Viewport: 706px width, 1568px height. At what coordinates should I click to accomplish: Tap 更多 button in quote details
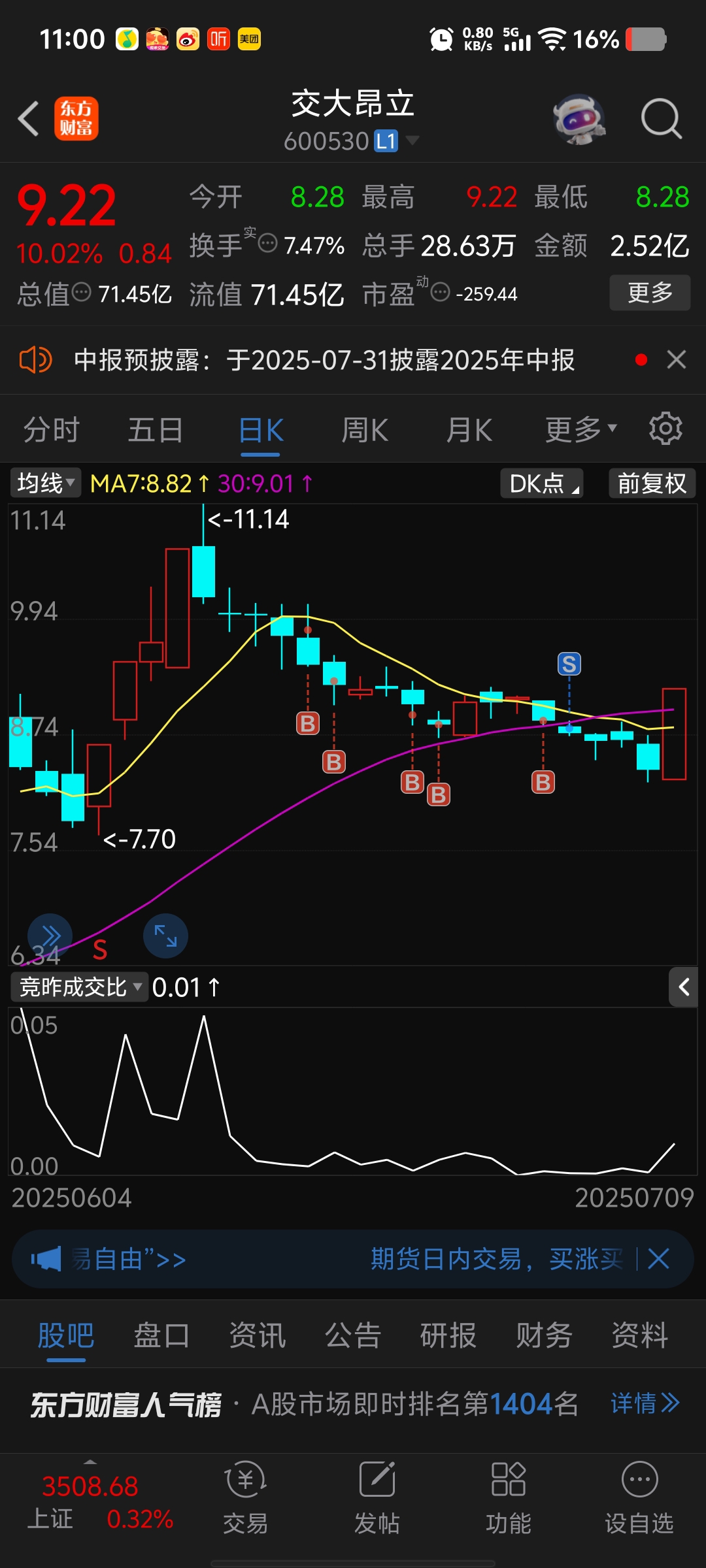tap(650, 293)
